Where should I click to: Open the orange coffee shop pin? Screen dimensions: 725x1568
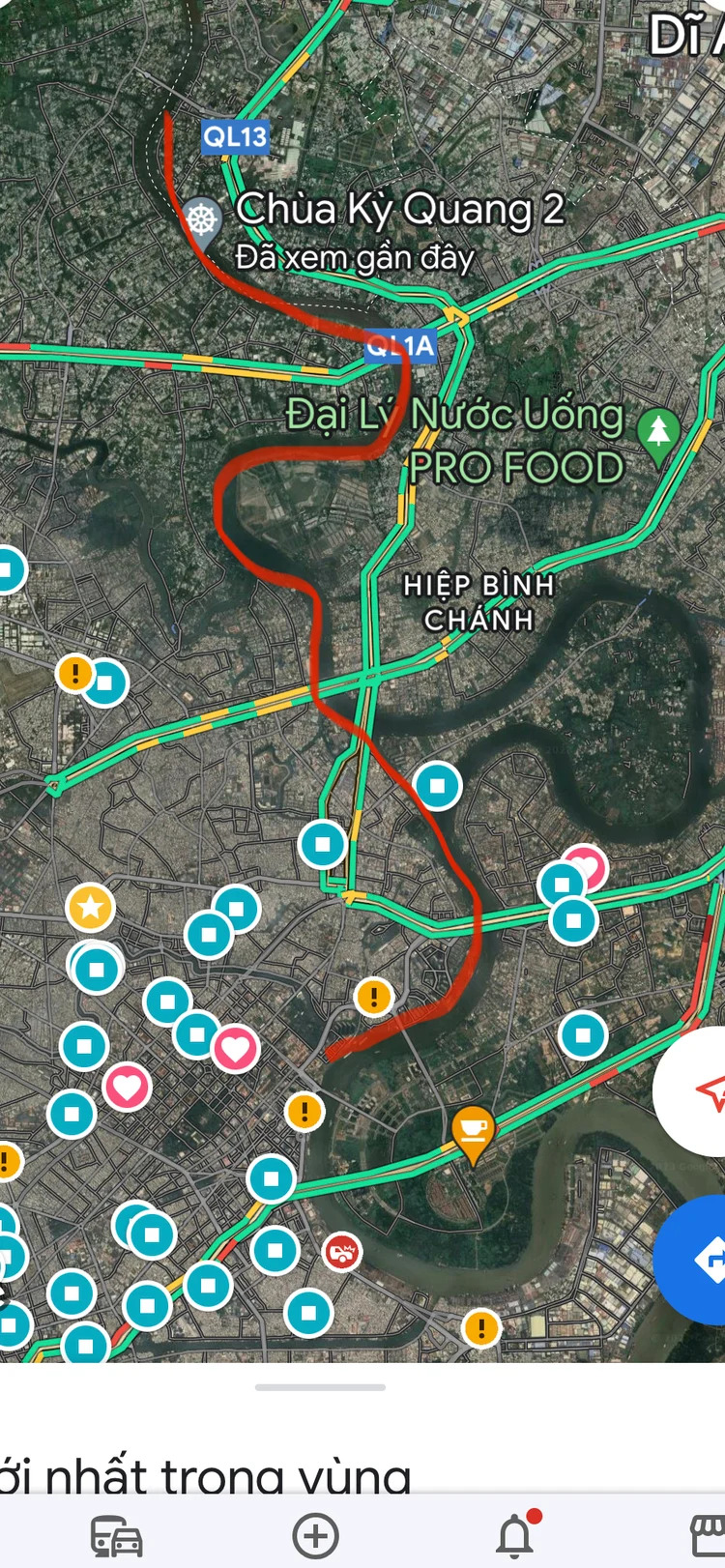point(473,1130)
